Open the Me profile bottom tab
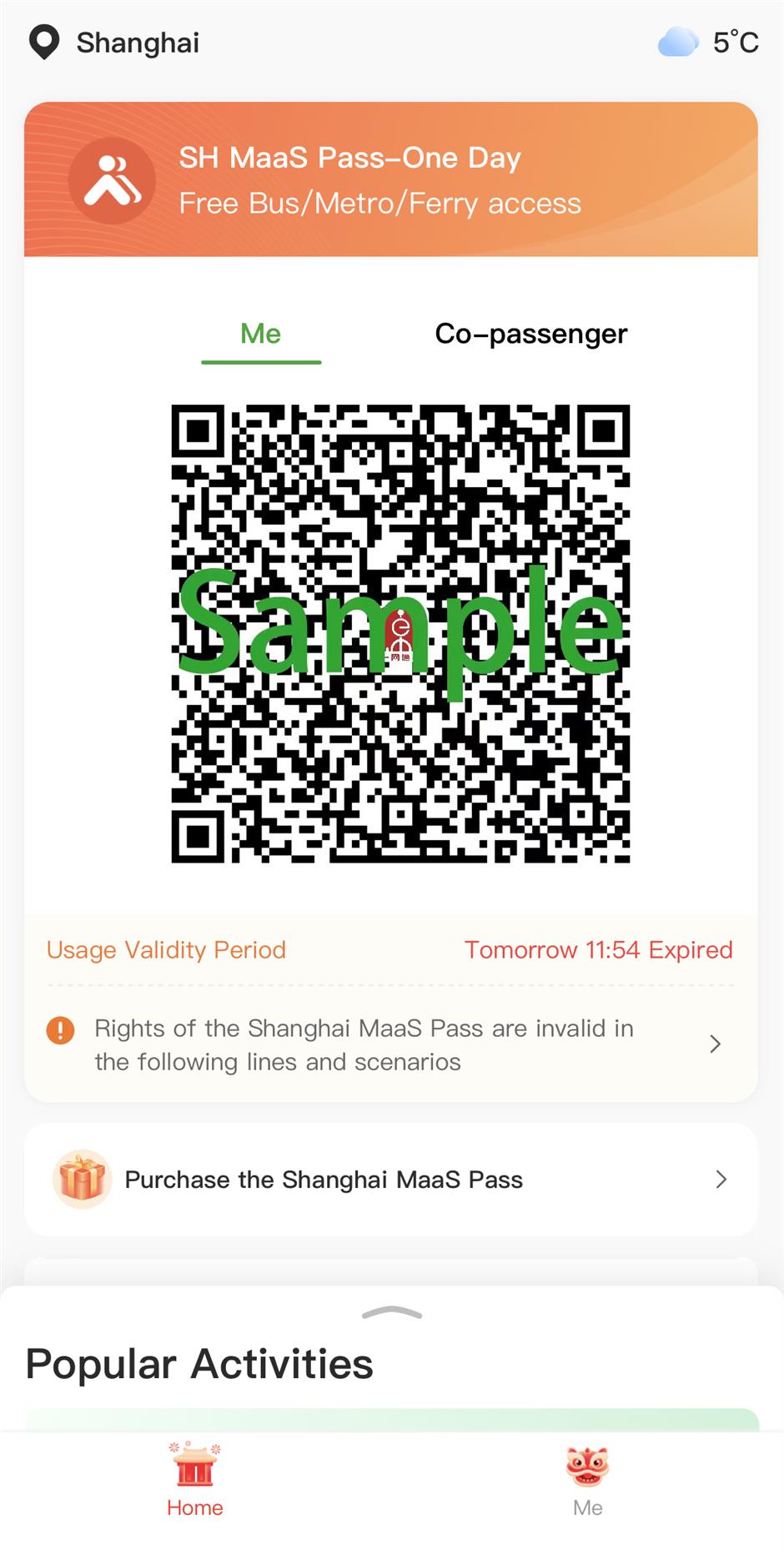 click(587, 1480)
